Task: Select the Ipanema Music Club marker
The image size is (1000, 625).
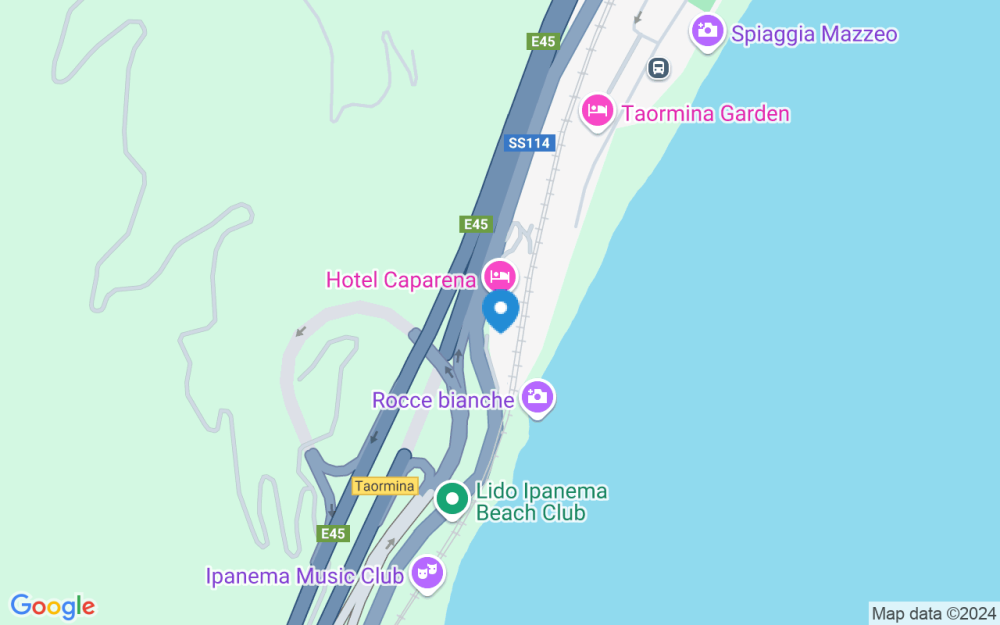Action: click(x=428, y=573)
